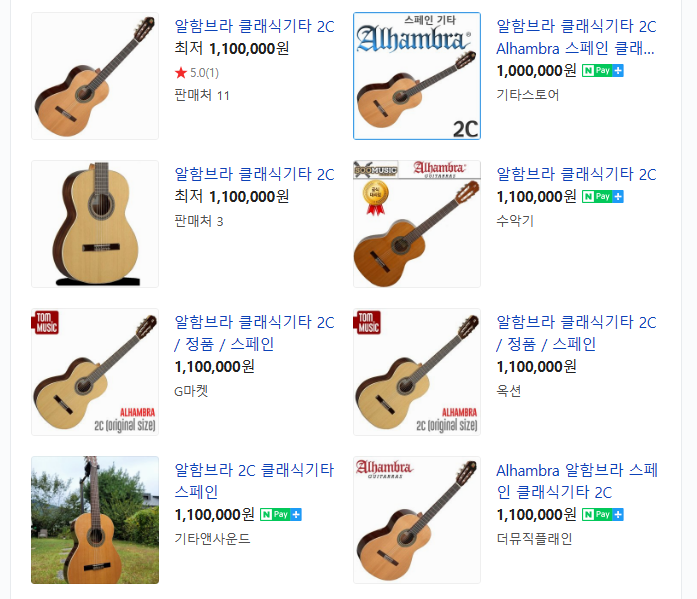View the outdoor guitar photo from 기타앤사운드
This screenshot has width=697, height=599.
click(95, 520)
